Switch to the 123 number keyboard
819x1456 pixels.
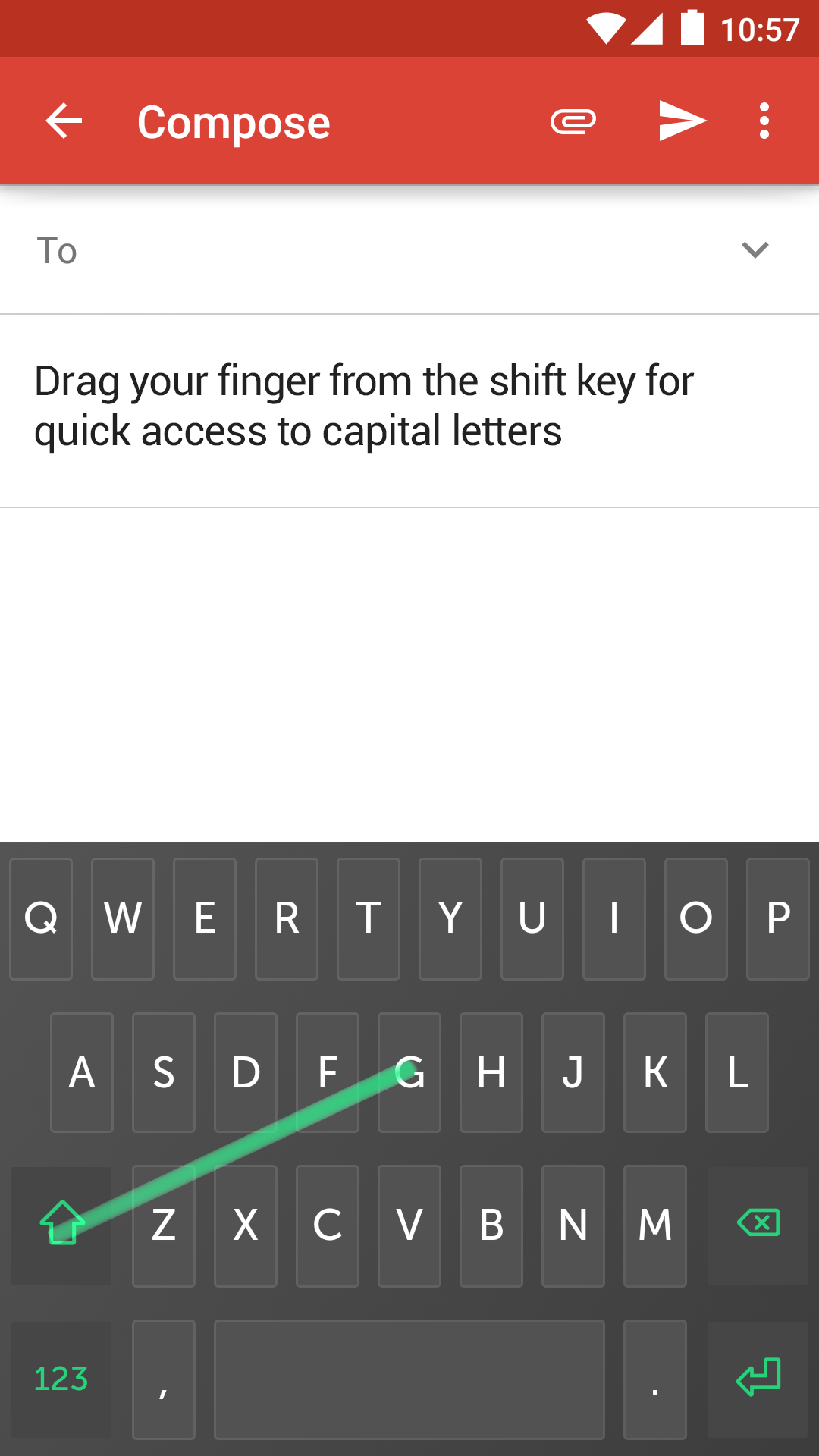(61, 1379)
